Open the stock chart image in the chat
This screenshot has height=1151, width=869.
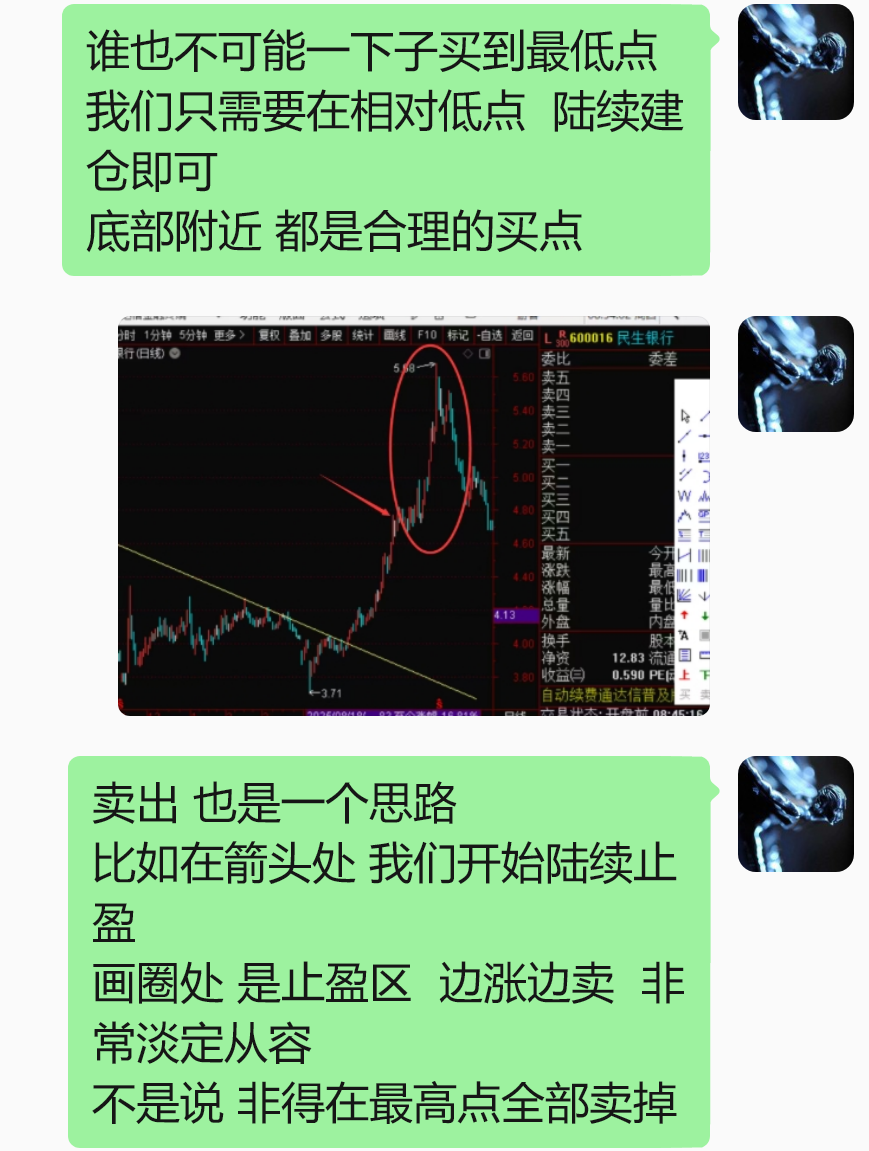[x=413, y=516]
